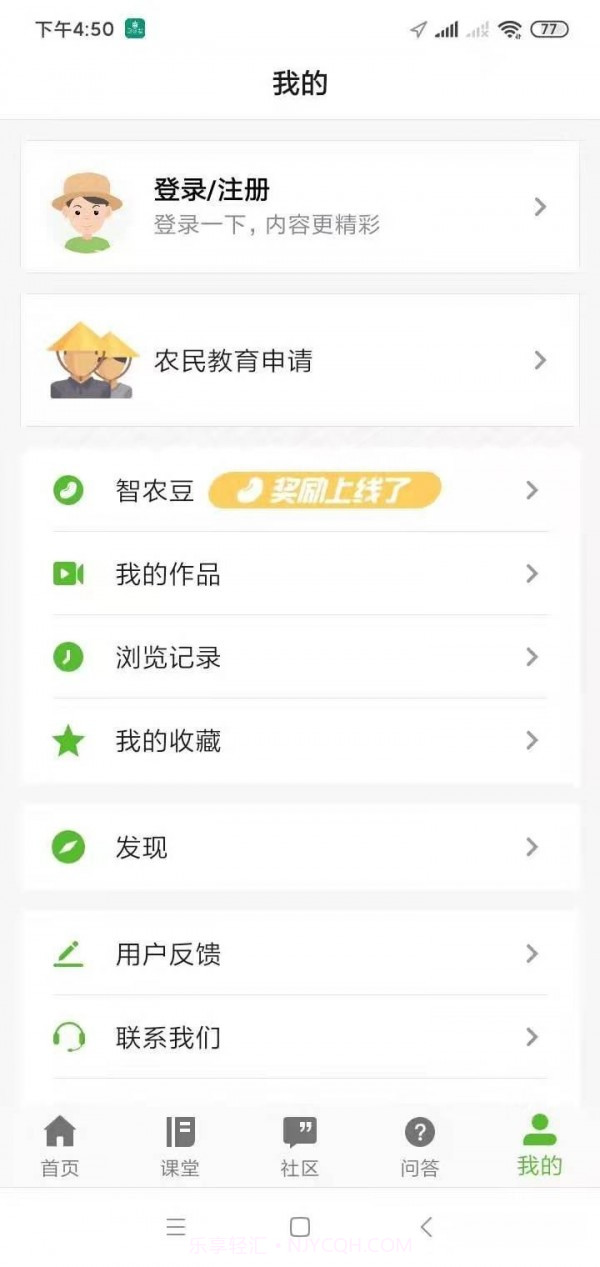
Task: Open the 登录/注册 login card
Action: (x=300, y=207)
